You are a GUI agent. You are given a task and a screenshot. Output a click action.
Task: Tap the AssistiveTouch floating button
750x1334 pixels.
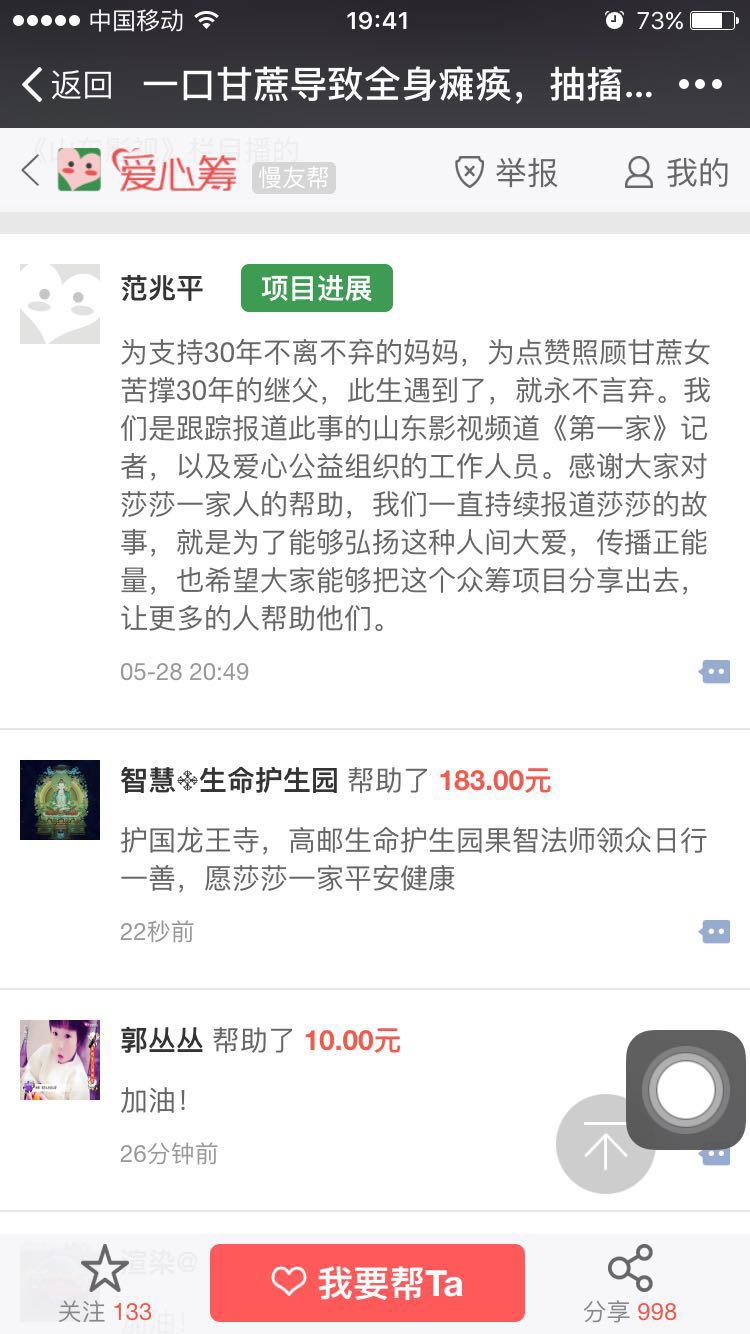click(685, 1090)
